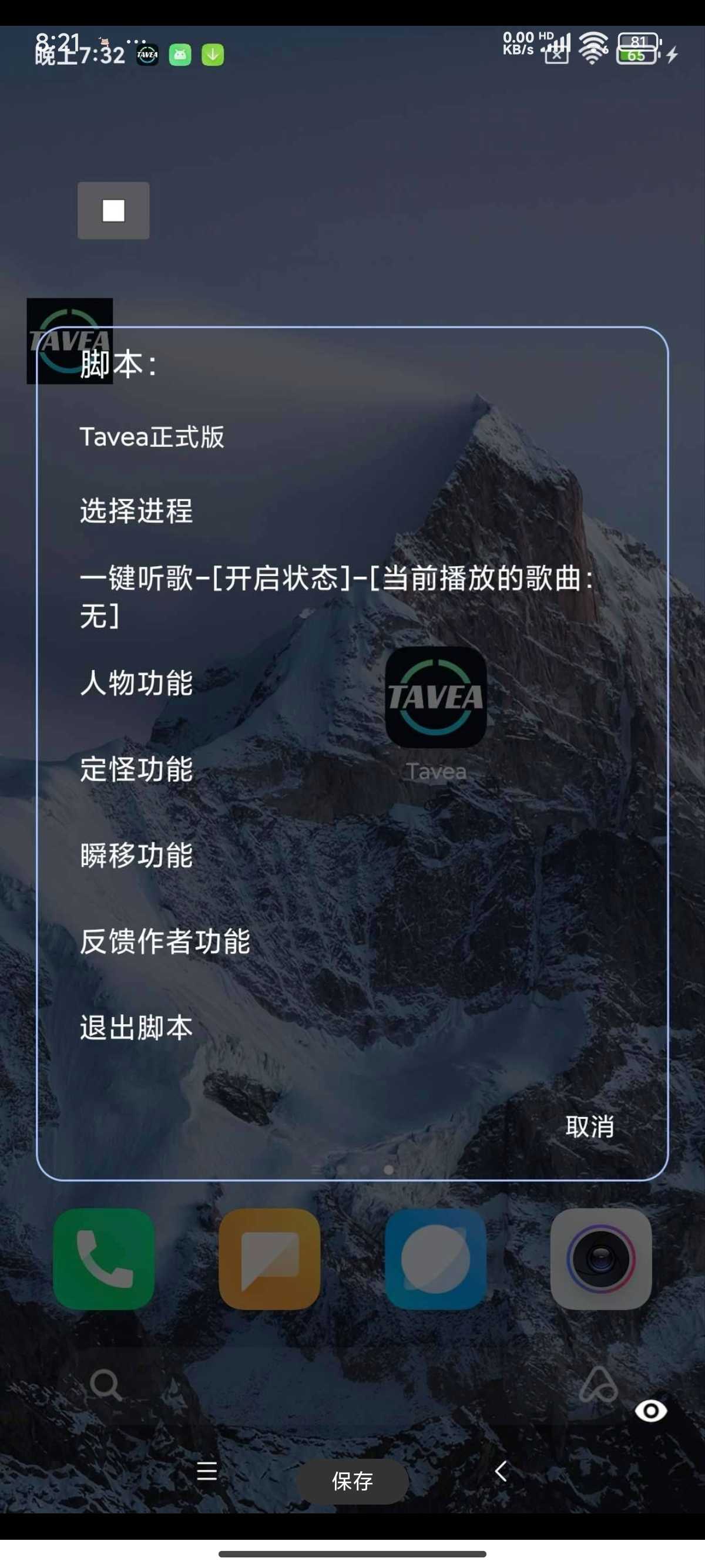
Task: Open 人物功能 menu
Action: pos(136,682)
